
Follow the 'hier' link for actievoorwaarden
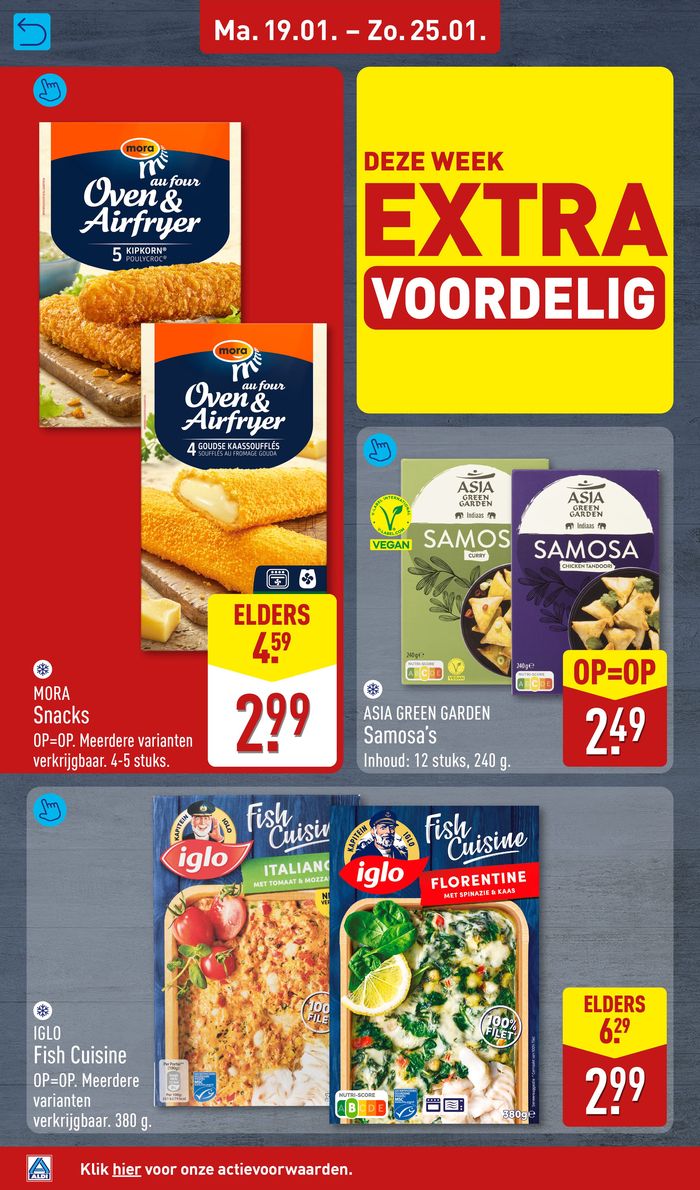[x=126, y=1168]
